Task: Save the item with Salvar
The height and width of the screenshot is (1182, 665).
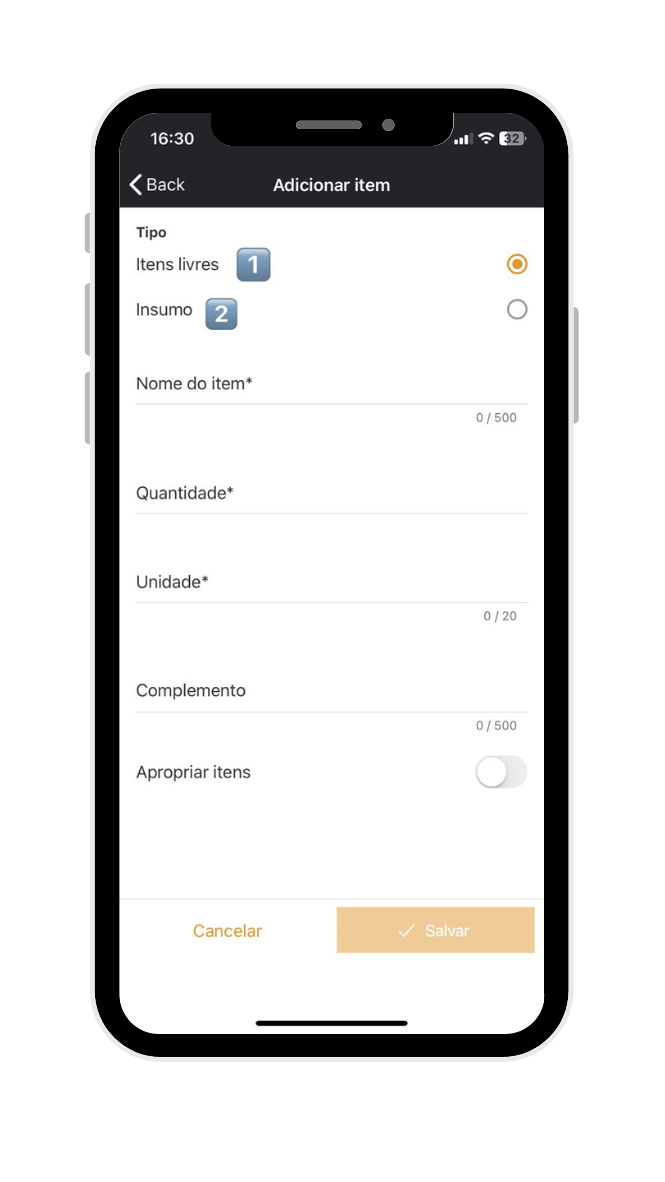Action: (x=435, y=931)
